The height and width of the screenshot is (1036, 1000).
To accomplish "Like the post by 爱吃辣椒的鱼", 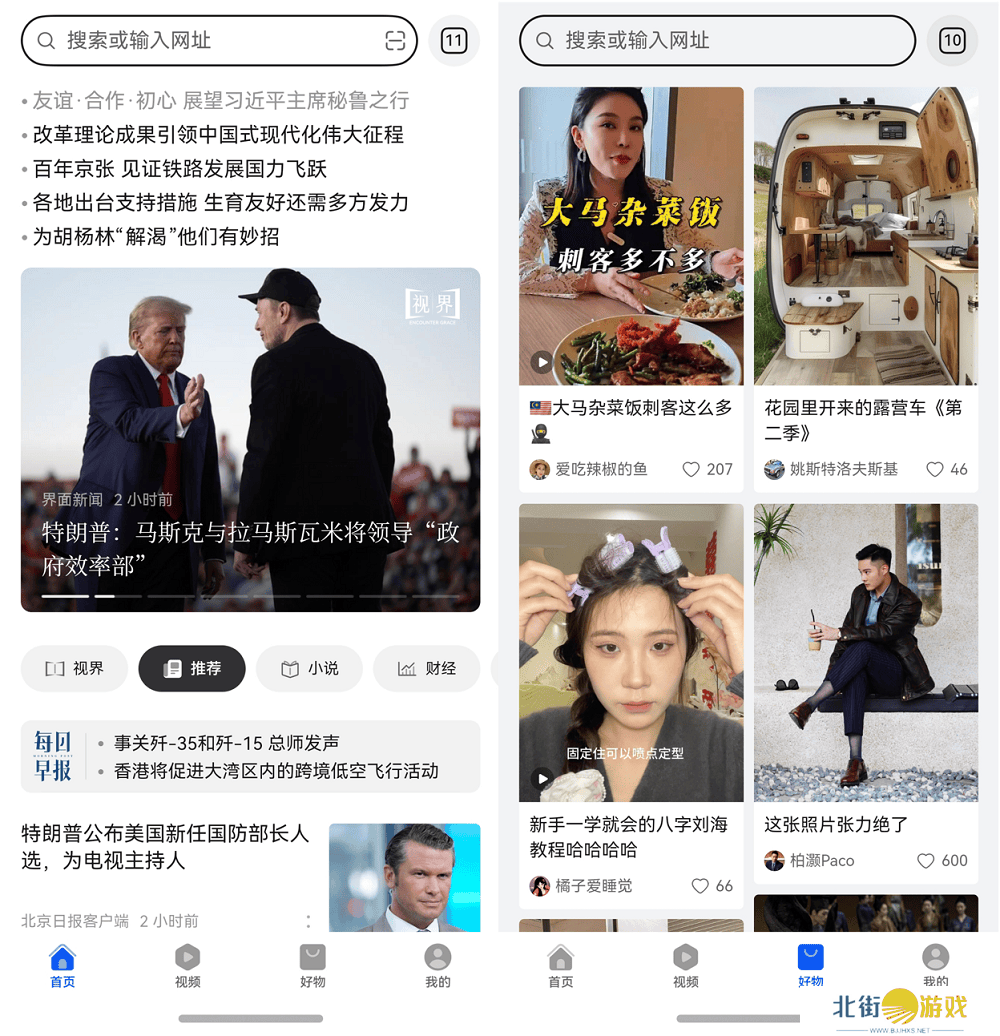I will pyautogui.click(x=691, y=469).
